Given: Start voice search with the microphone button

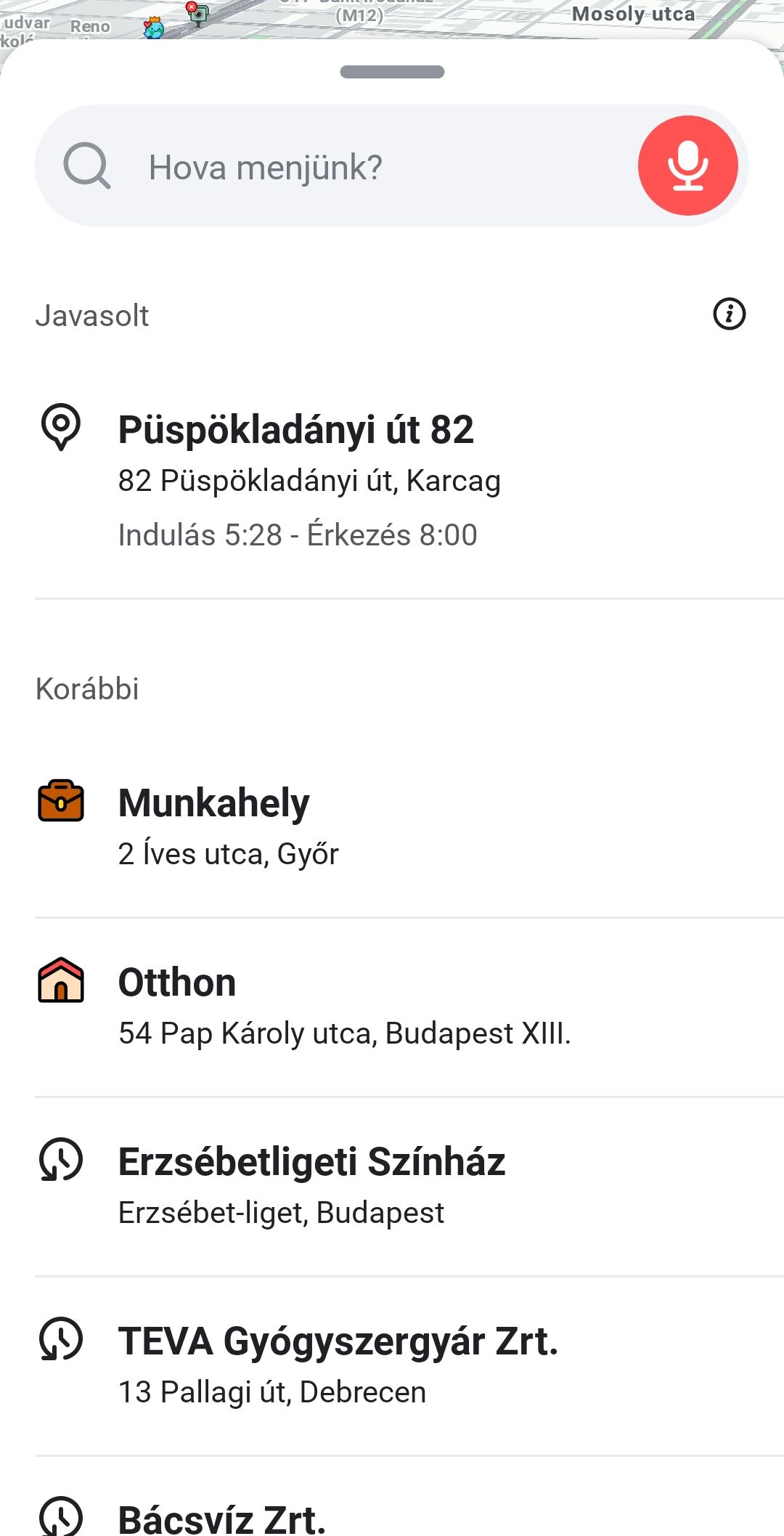Looking at the screenshot, I should point(687,166).
